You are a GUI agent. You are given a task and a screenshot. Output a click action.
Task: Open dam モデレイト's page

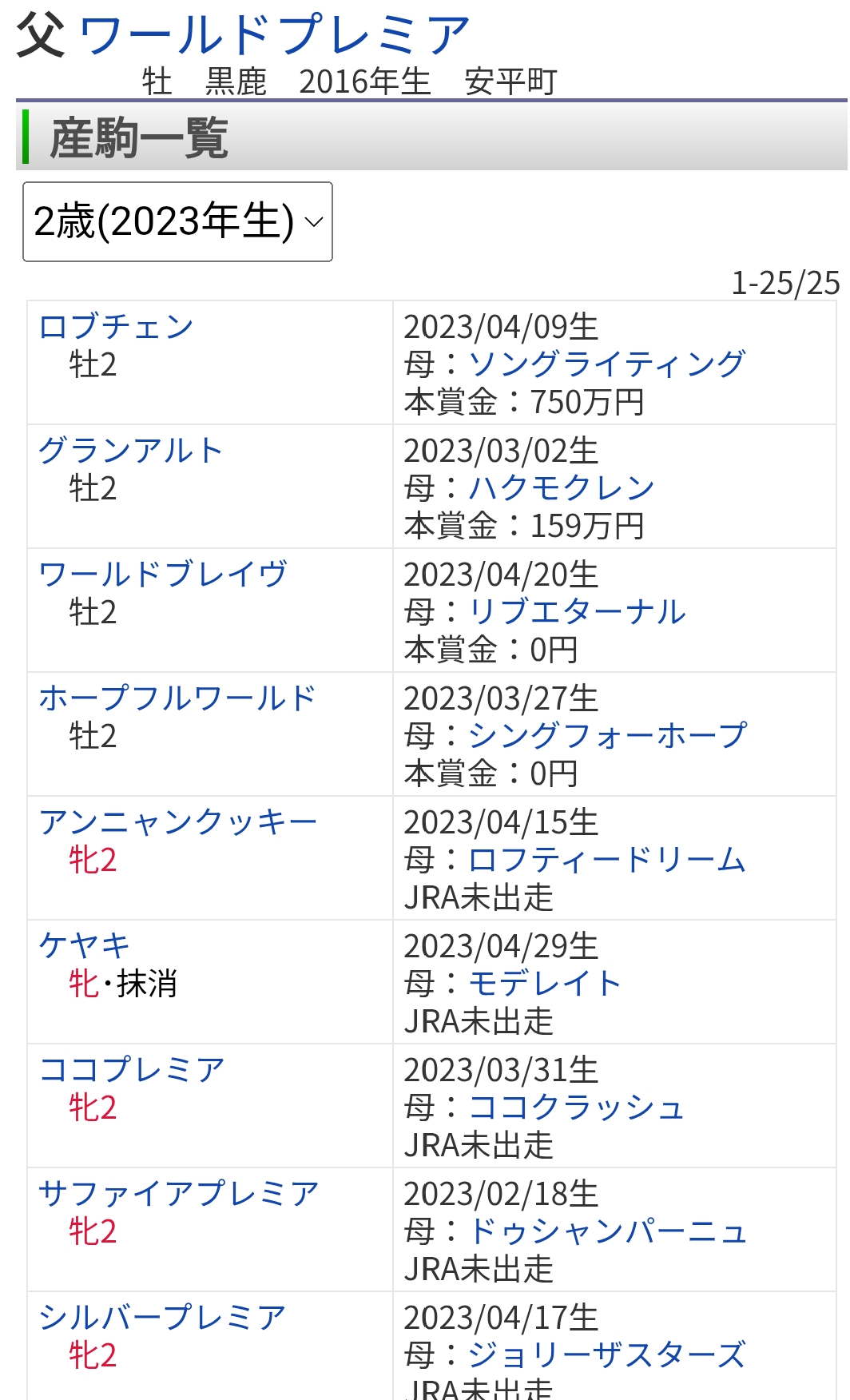click(x=545, y=983)
